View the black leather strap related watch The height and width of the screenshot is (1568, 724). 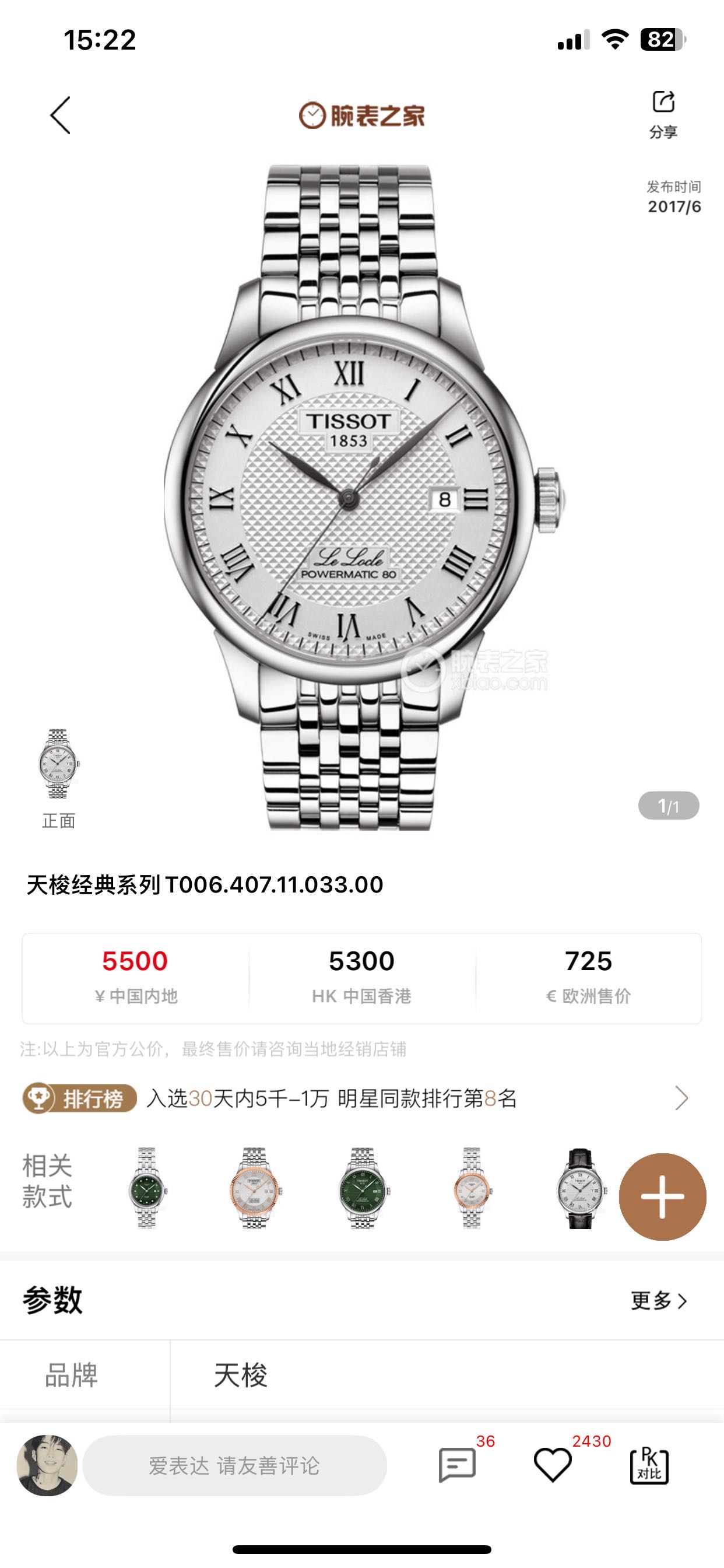(x=580, y=1188)
